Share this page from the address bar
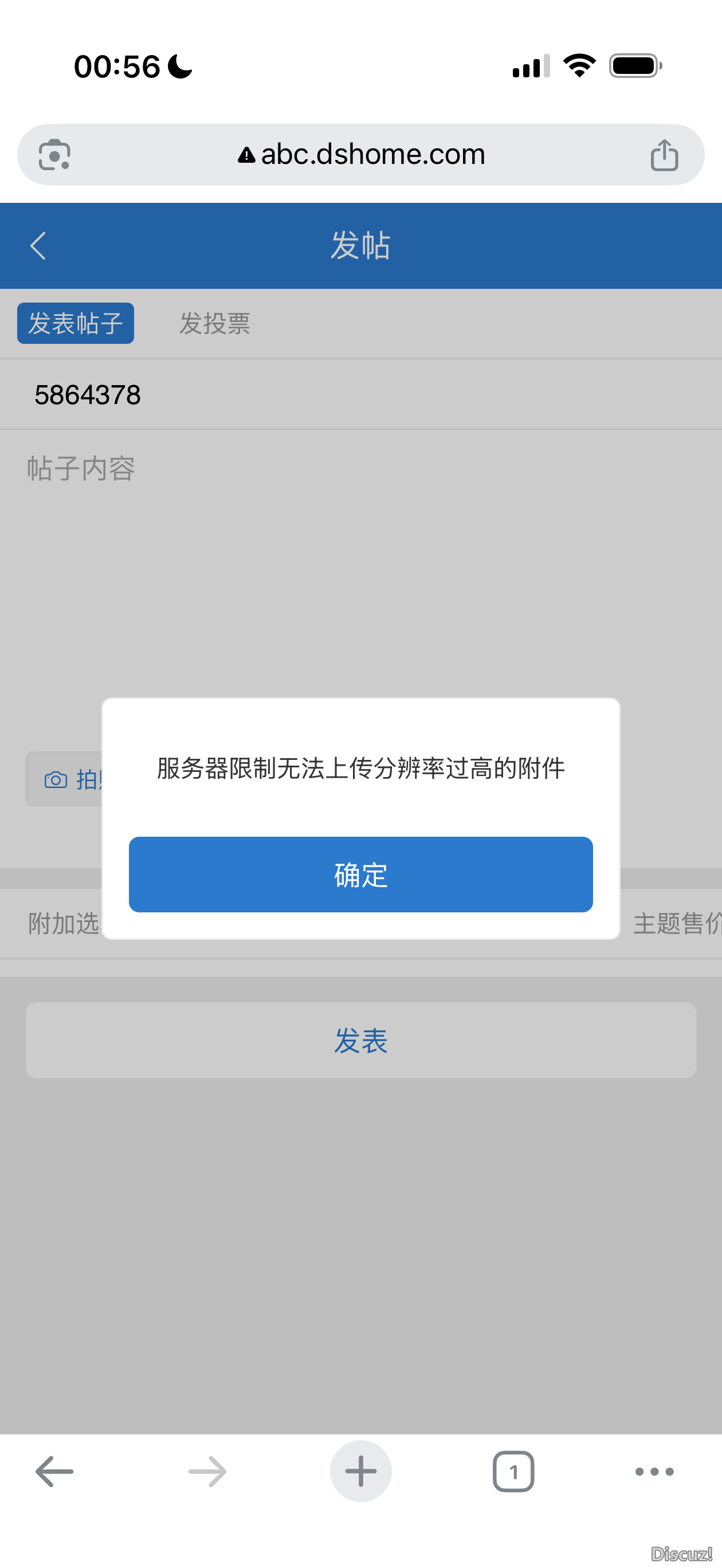722x1568 pixels. (664, 155)
